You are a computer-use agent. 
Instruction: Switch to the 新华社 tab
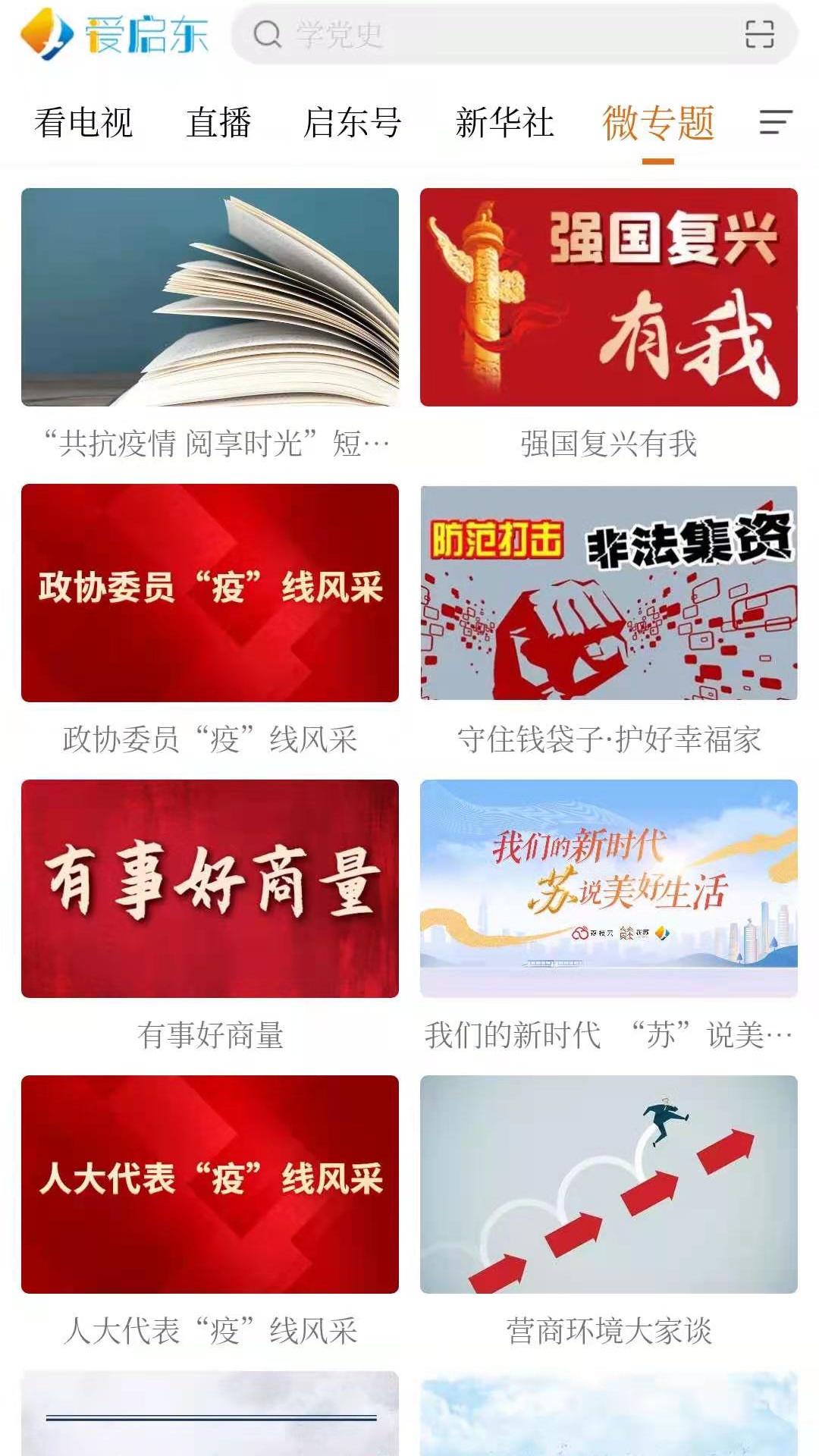(504, 124)
